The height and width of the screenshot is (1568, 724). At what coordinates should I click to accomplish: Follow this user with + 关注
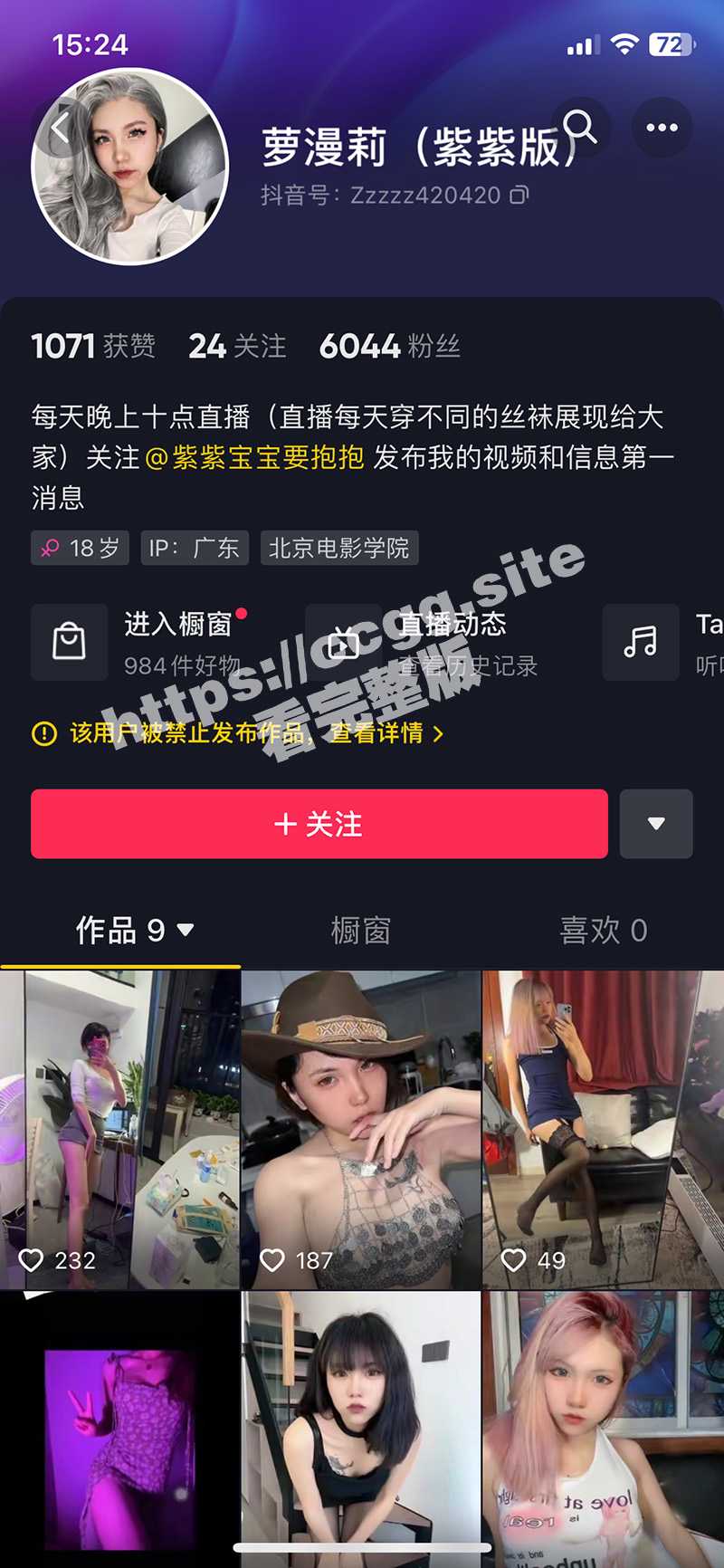[319, 824]
